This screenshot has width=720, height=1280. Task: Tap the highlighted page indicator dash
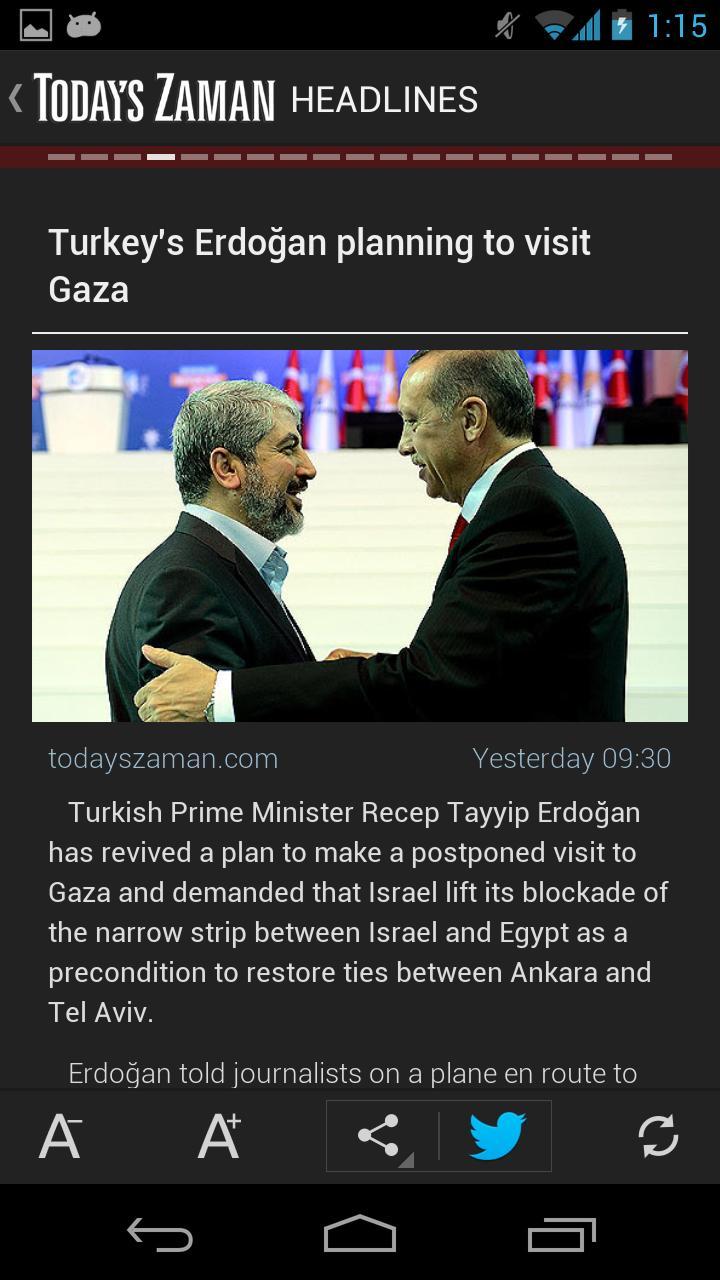pyautogui.click(x=160, y=156)
